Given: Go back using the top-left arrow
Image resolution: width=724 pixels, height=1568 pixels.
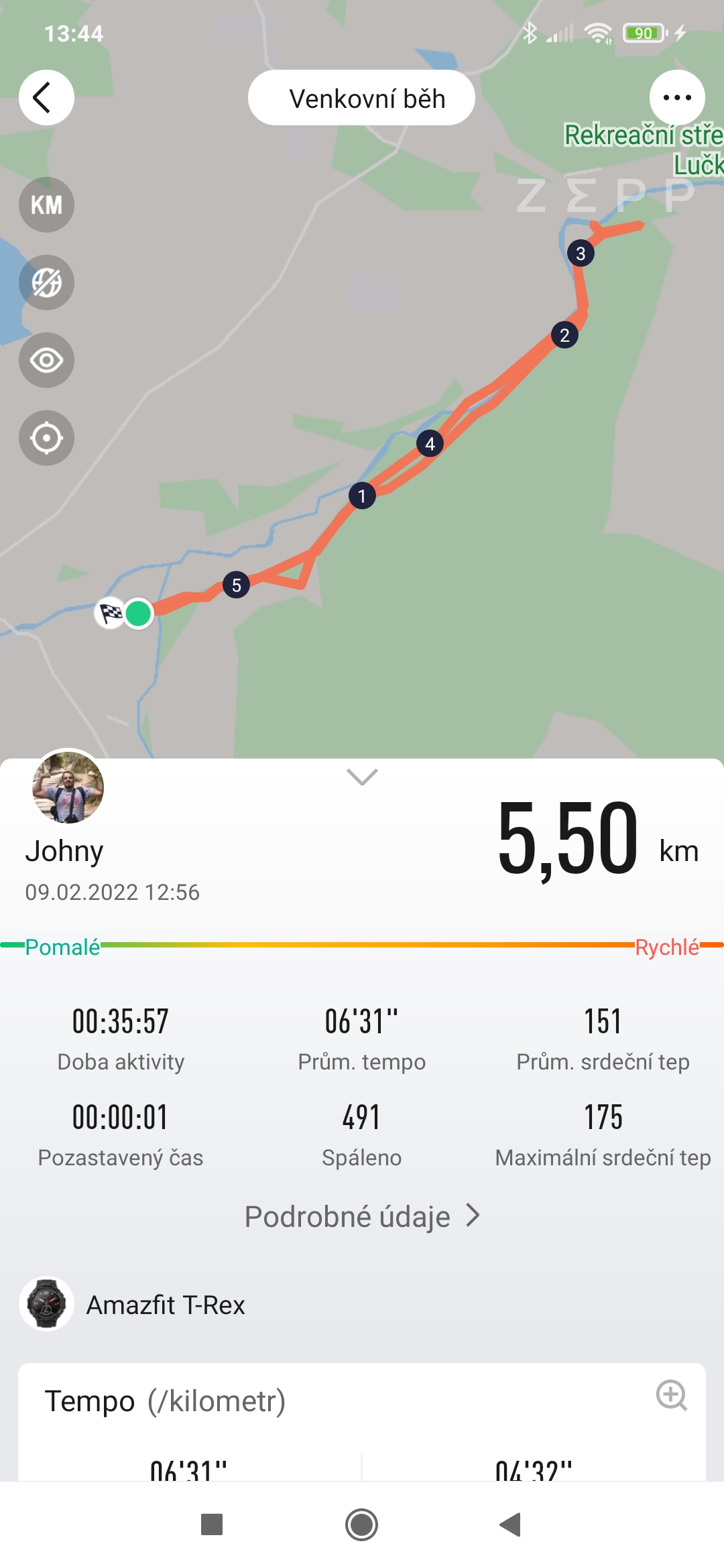Looking at the screenshot, I should (46, 98).
